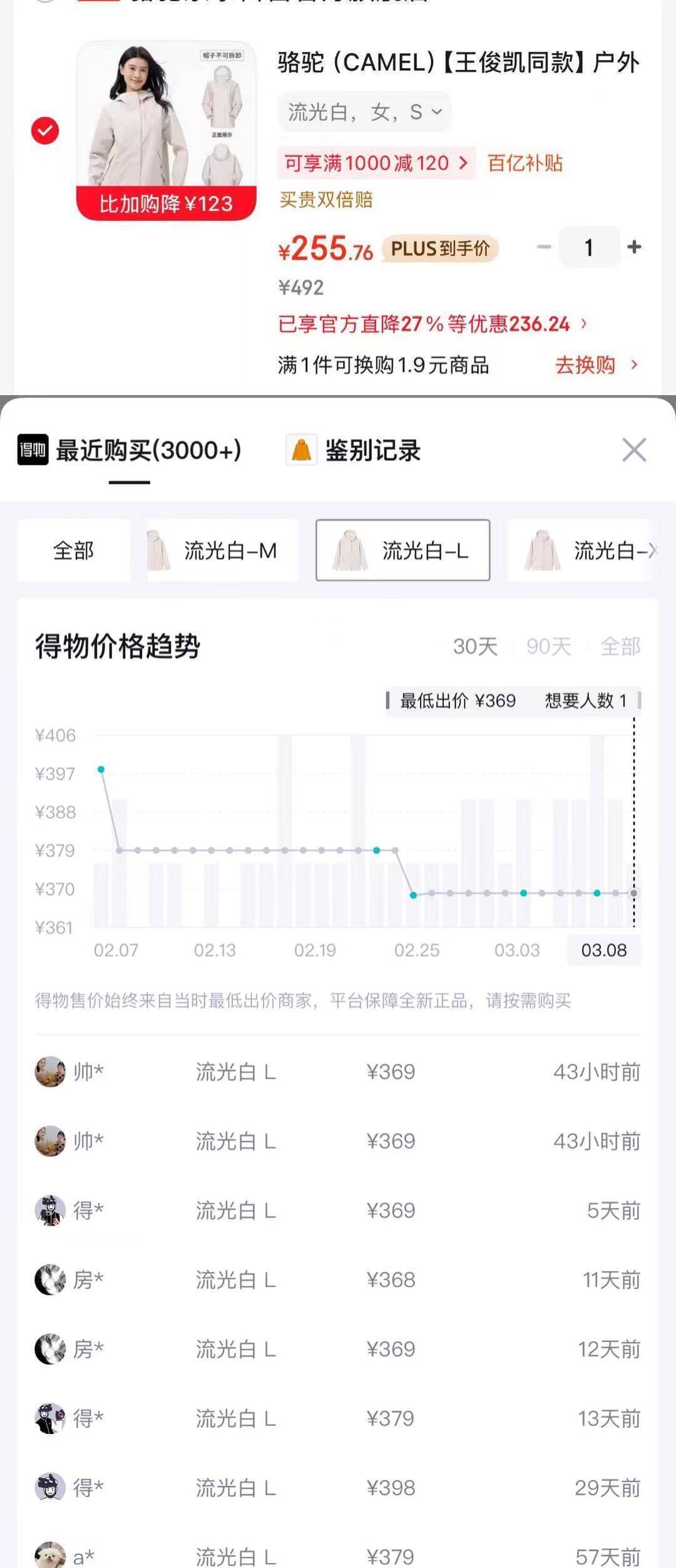Close the Dewu records popup with the X
The width and height of the screenshot is (676, 1568).
coord(634,449)
